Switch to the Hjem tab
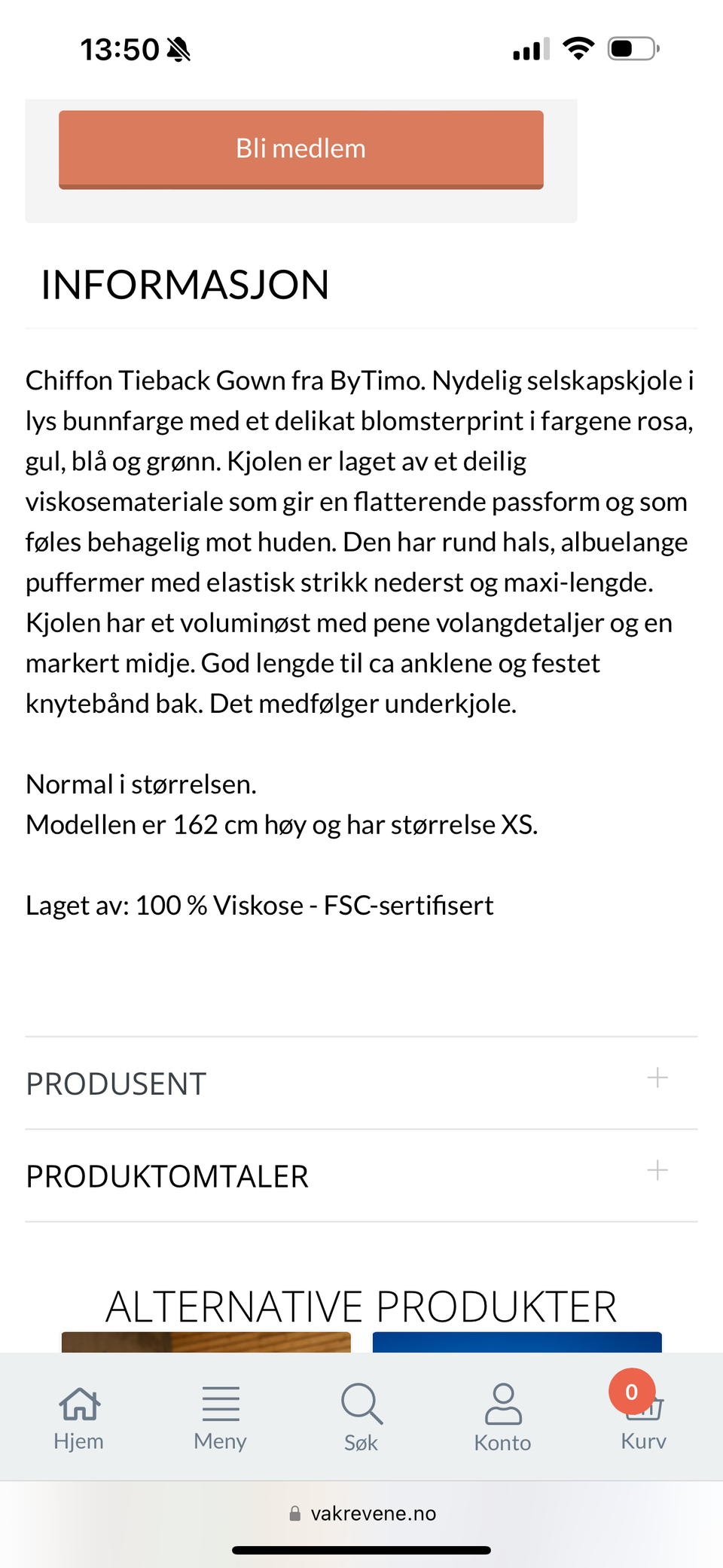 79,1417
